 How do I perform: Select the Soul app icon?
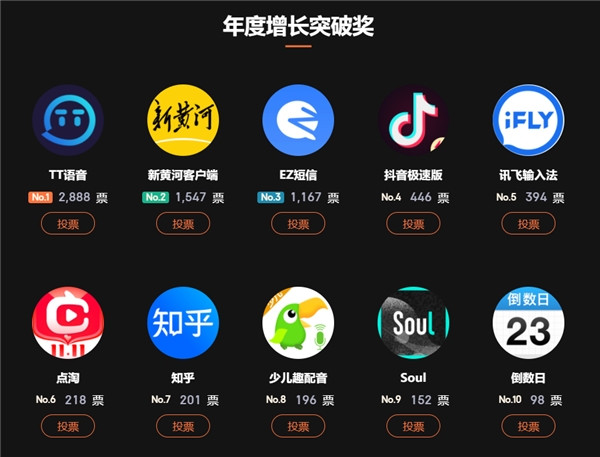[x=413, y=322]
